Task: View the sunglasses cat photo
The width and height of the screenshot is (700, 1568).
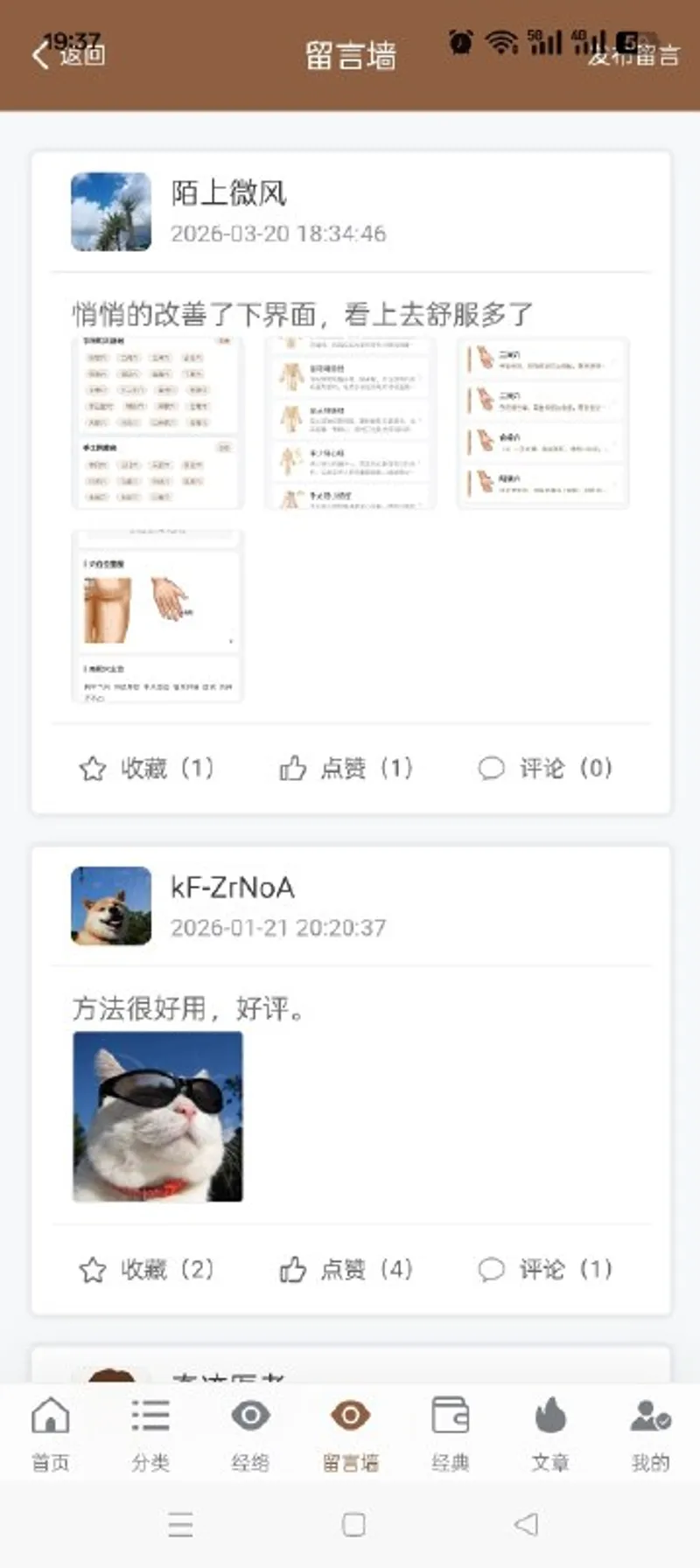Action: click(157, 1117)
